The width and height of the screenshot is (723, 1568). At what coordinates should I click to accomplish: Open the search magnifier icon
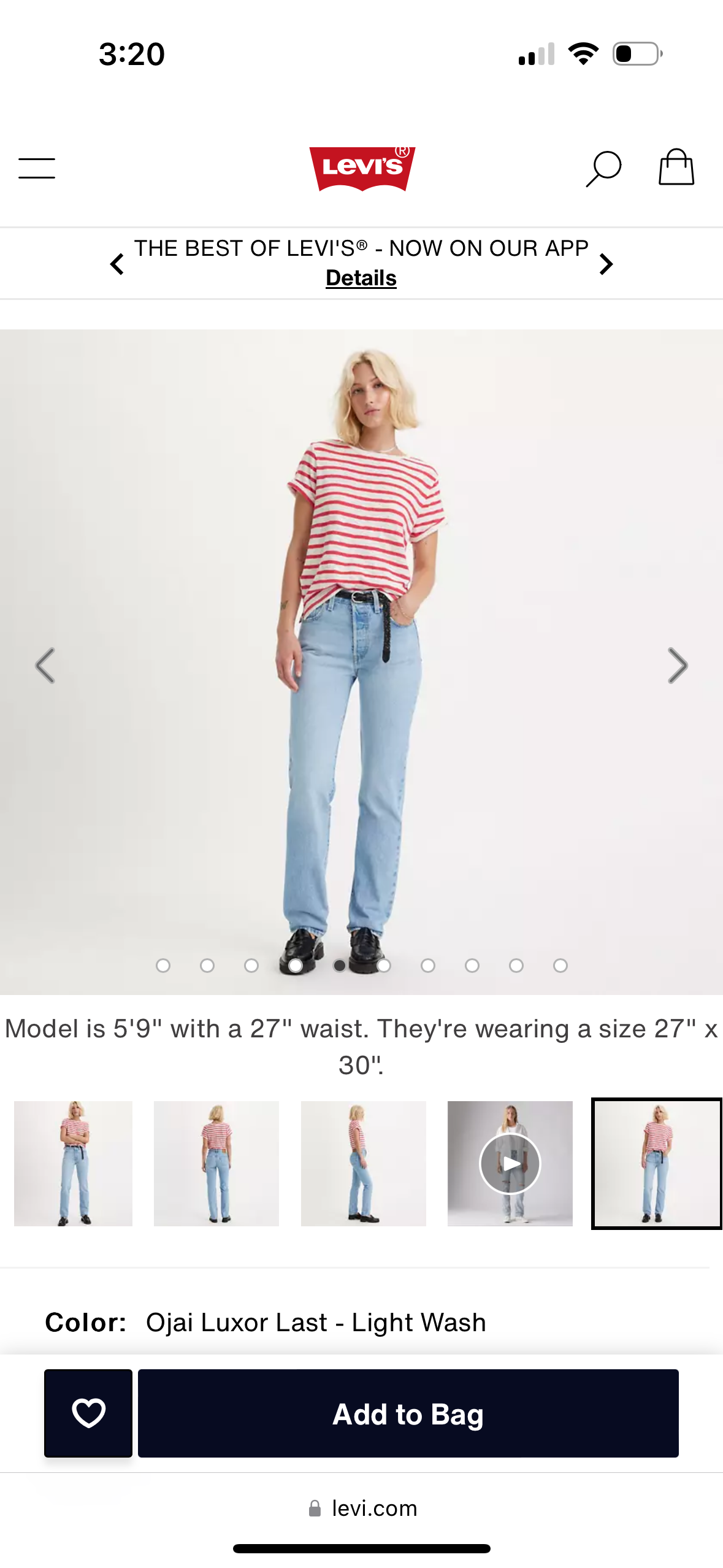click(603, 168)
